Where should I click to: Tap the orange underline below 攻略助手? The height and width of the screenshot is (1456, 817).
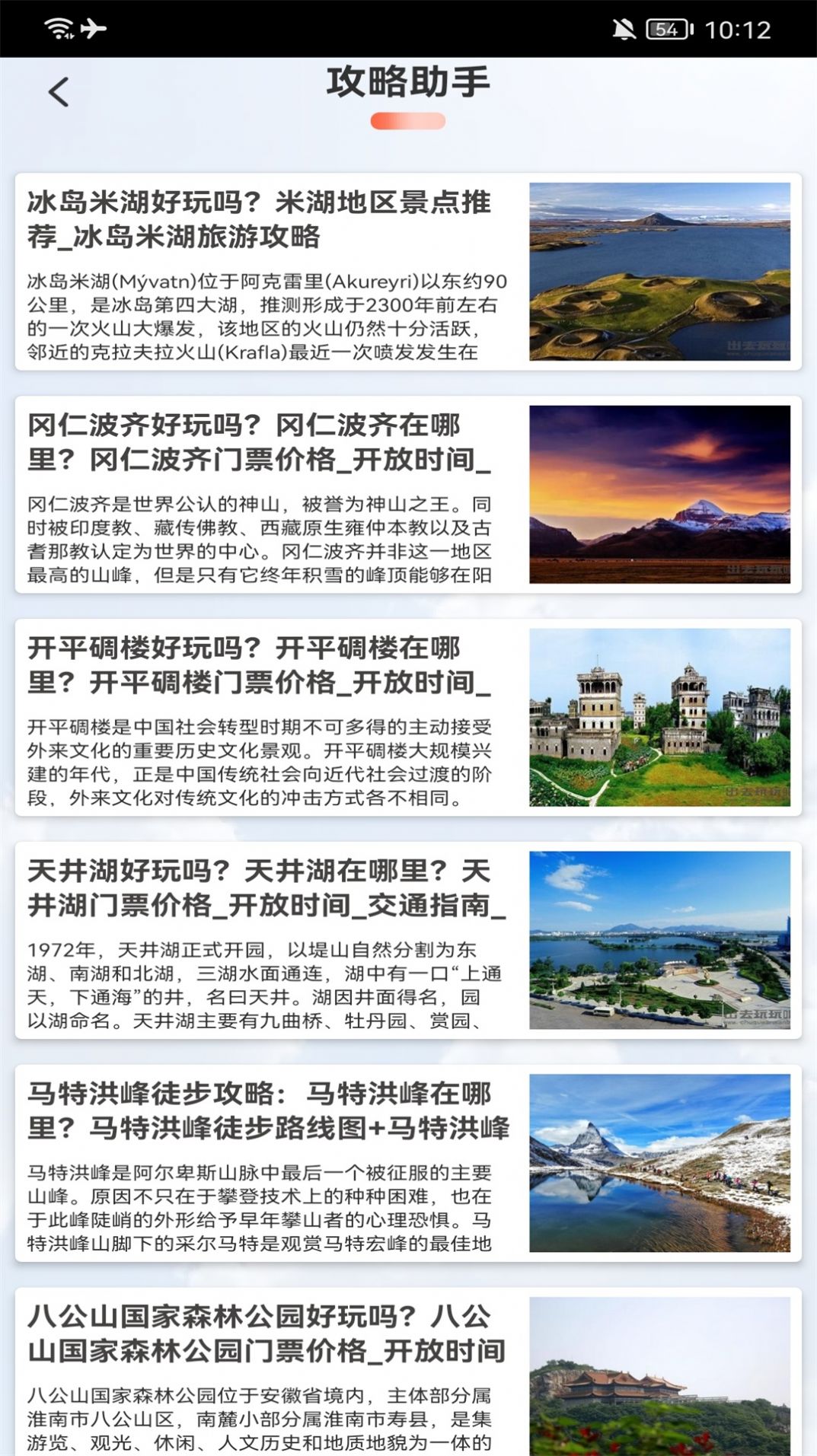tap(408, 119)
